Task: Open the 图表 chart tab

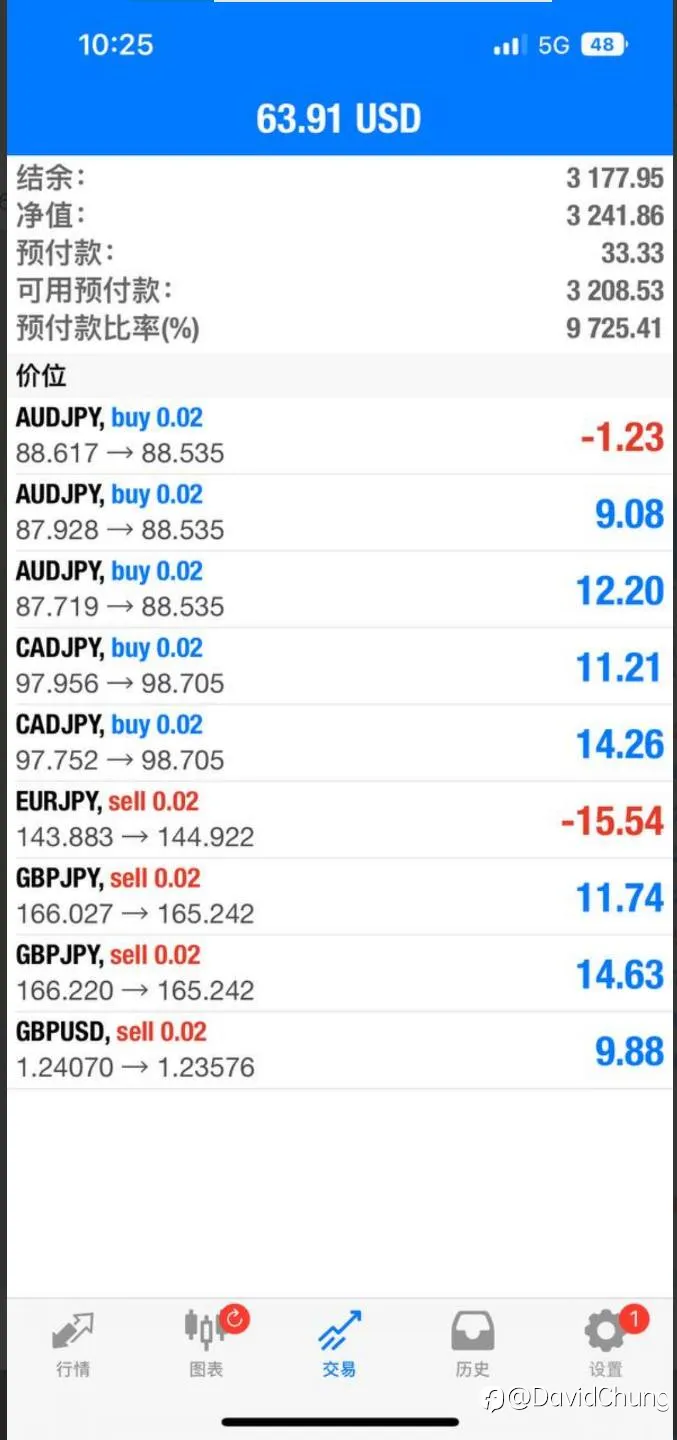Action: pos(207,1345)
